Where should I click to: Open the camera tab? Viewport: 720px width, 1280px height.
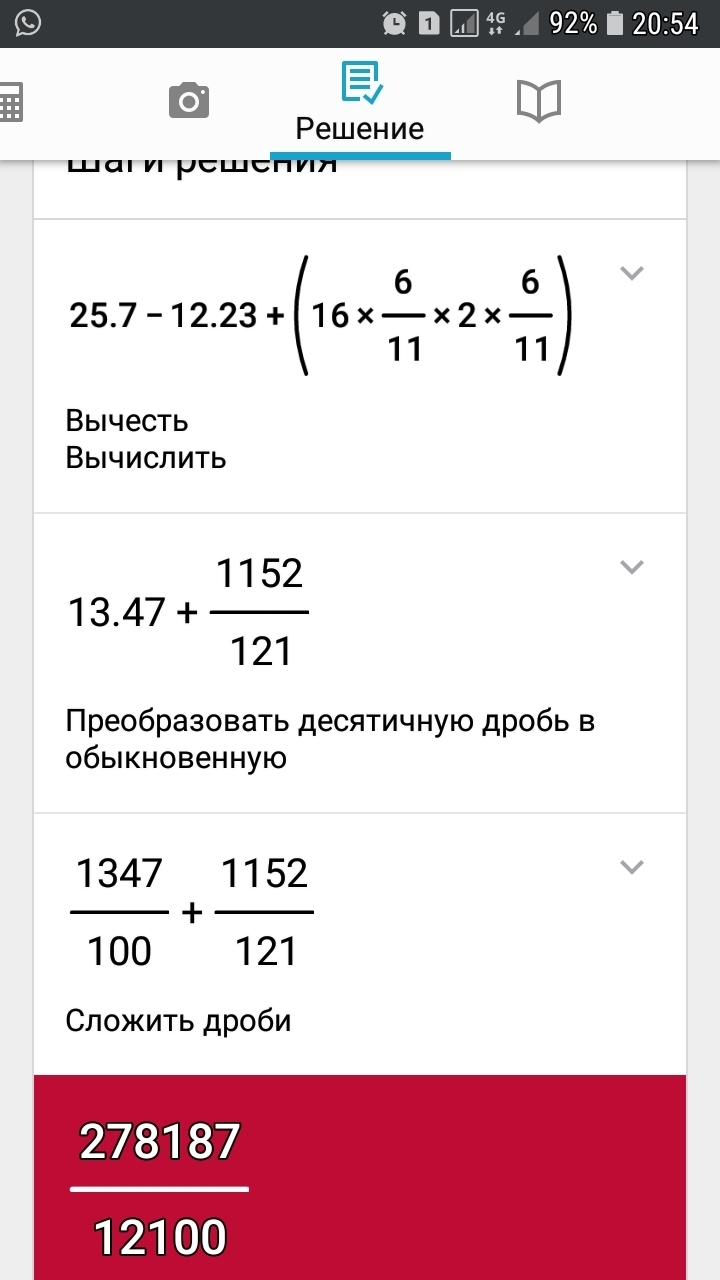pyautogui.click(x=189, y=101)
